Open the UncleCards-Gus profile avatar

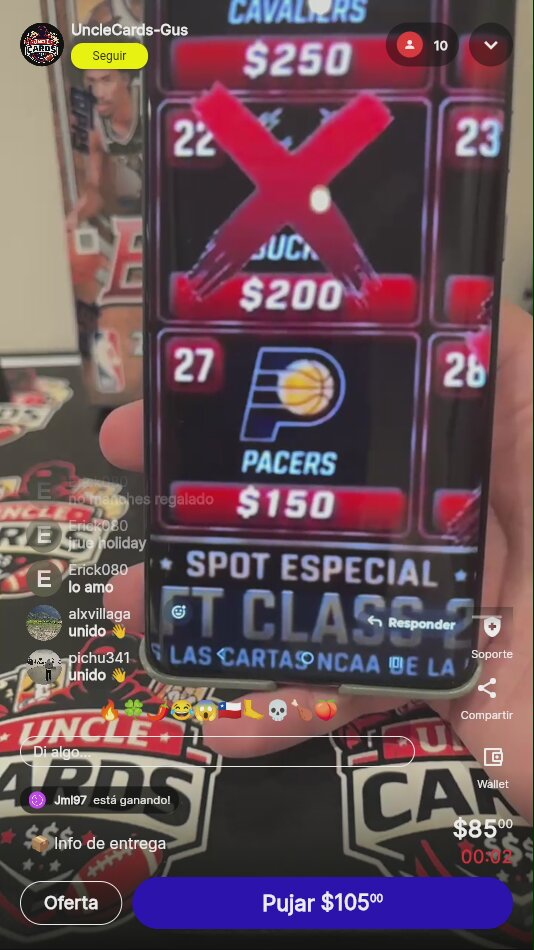pyautogui.click(x=42, y=45)
